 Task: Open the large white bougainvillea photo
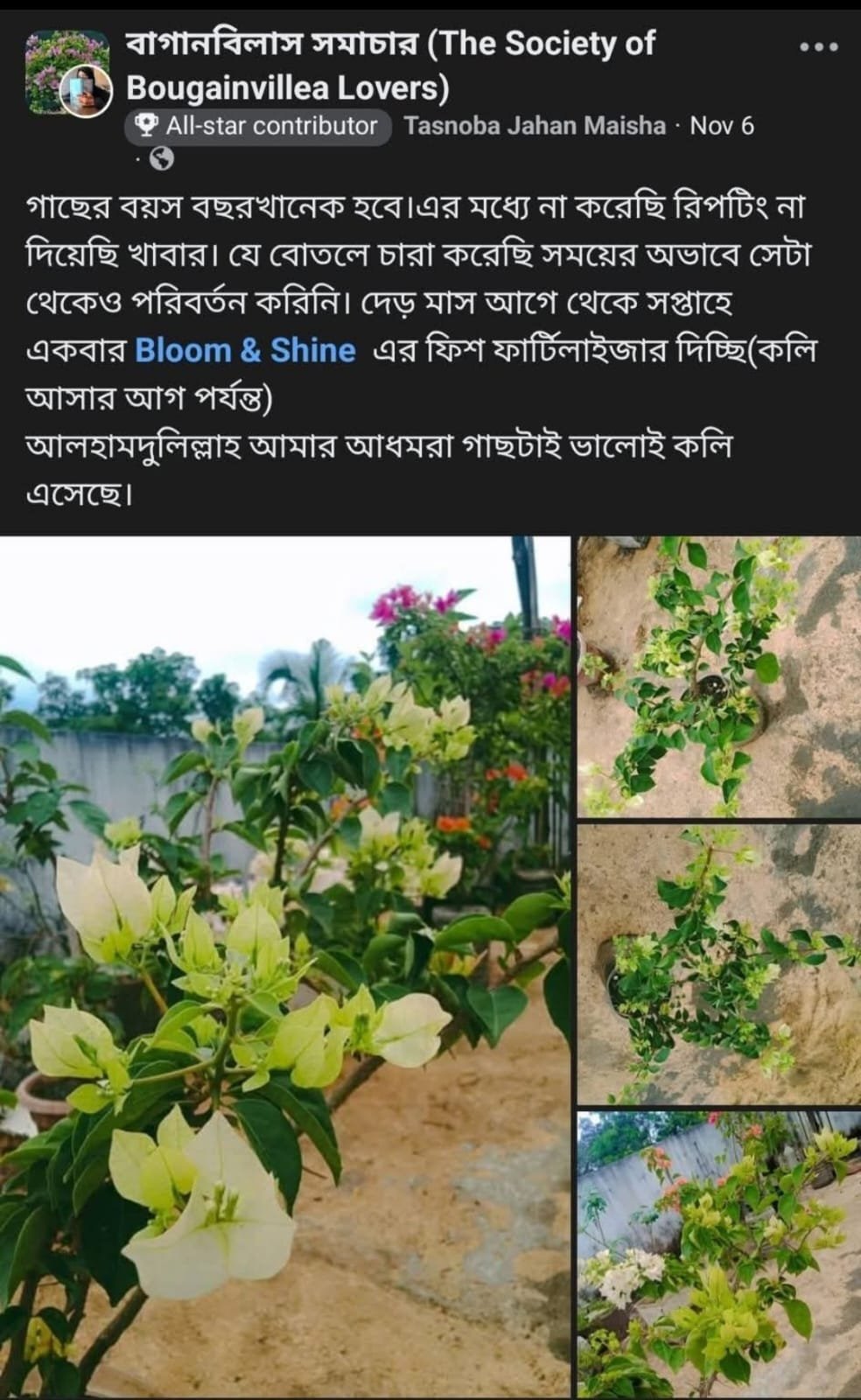coord(284,967)
